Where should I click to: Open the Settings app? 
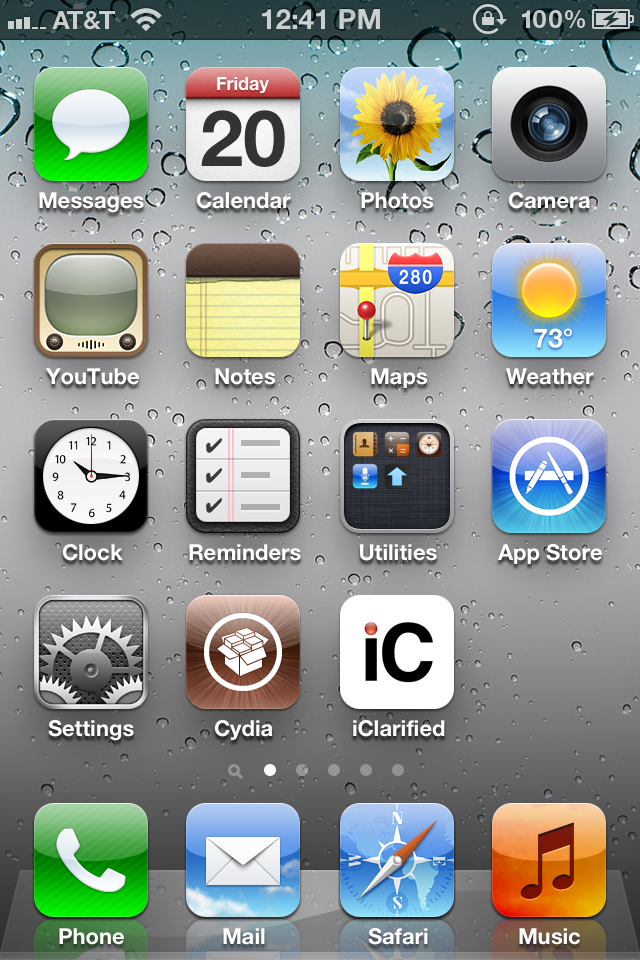(x=91, y=652)
